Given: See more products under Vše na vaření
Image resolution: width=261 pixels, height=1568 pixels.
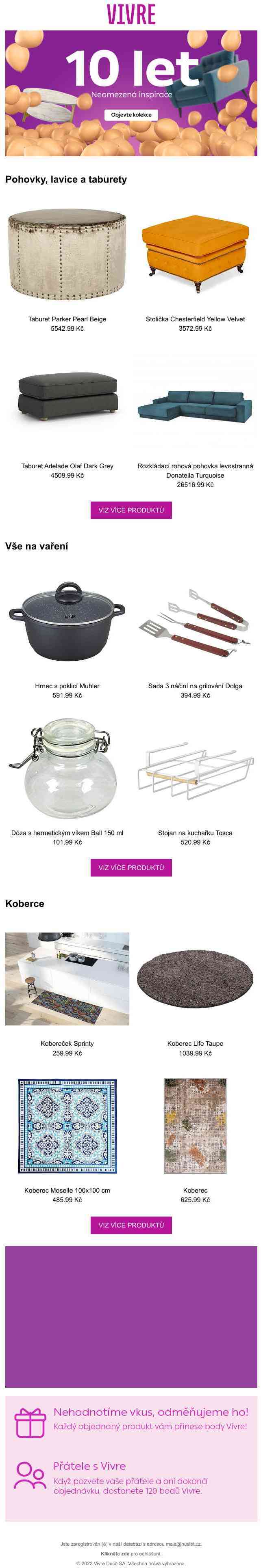Looking at the screenshot, I should click(131, 868).
